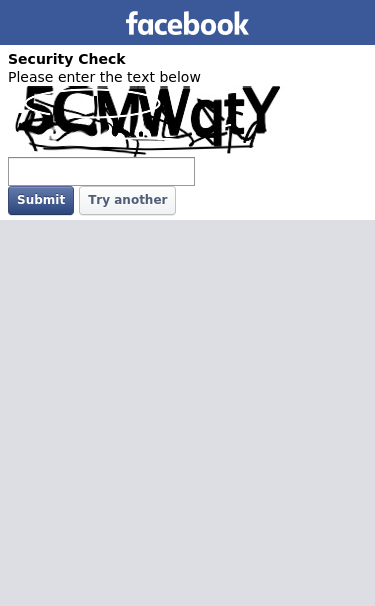This screenshot has height=606, width=375.
Task: Focus the security check text field
Action: click(101, 171)
